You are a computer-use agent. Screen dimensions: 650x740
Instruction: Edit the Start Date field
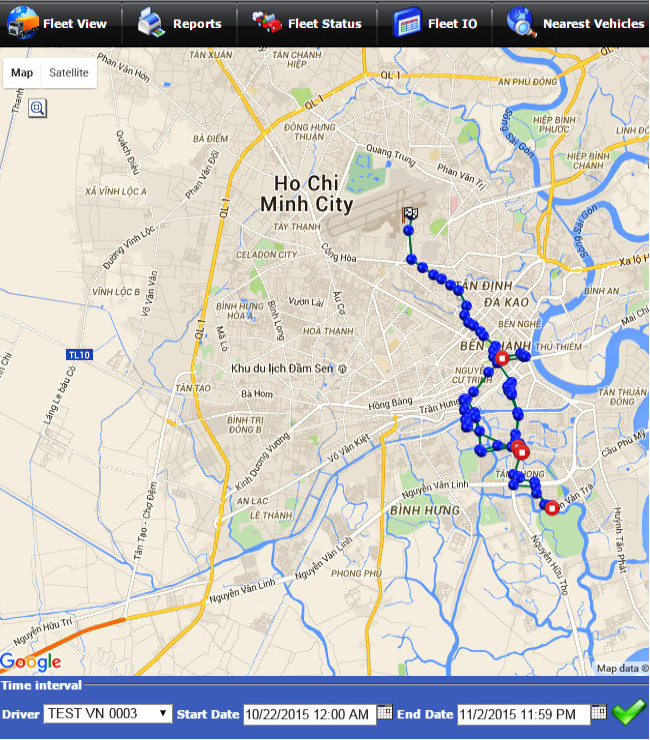pos(308,714)
